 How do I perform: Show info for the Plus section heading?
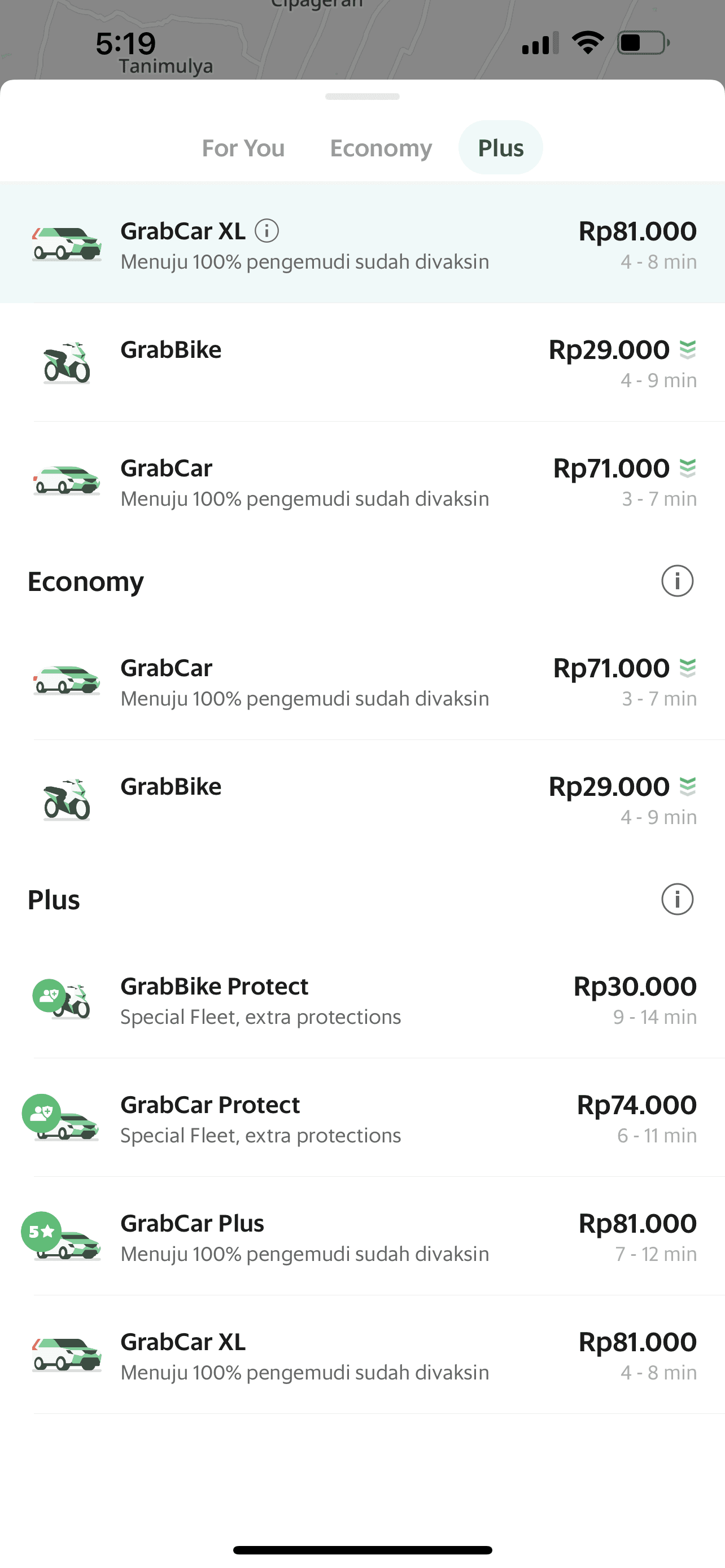click(677, 899)
